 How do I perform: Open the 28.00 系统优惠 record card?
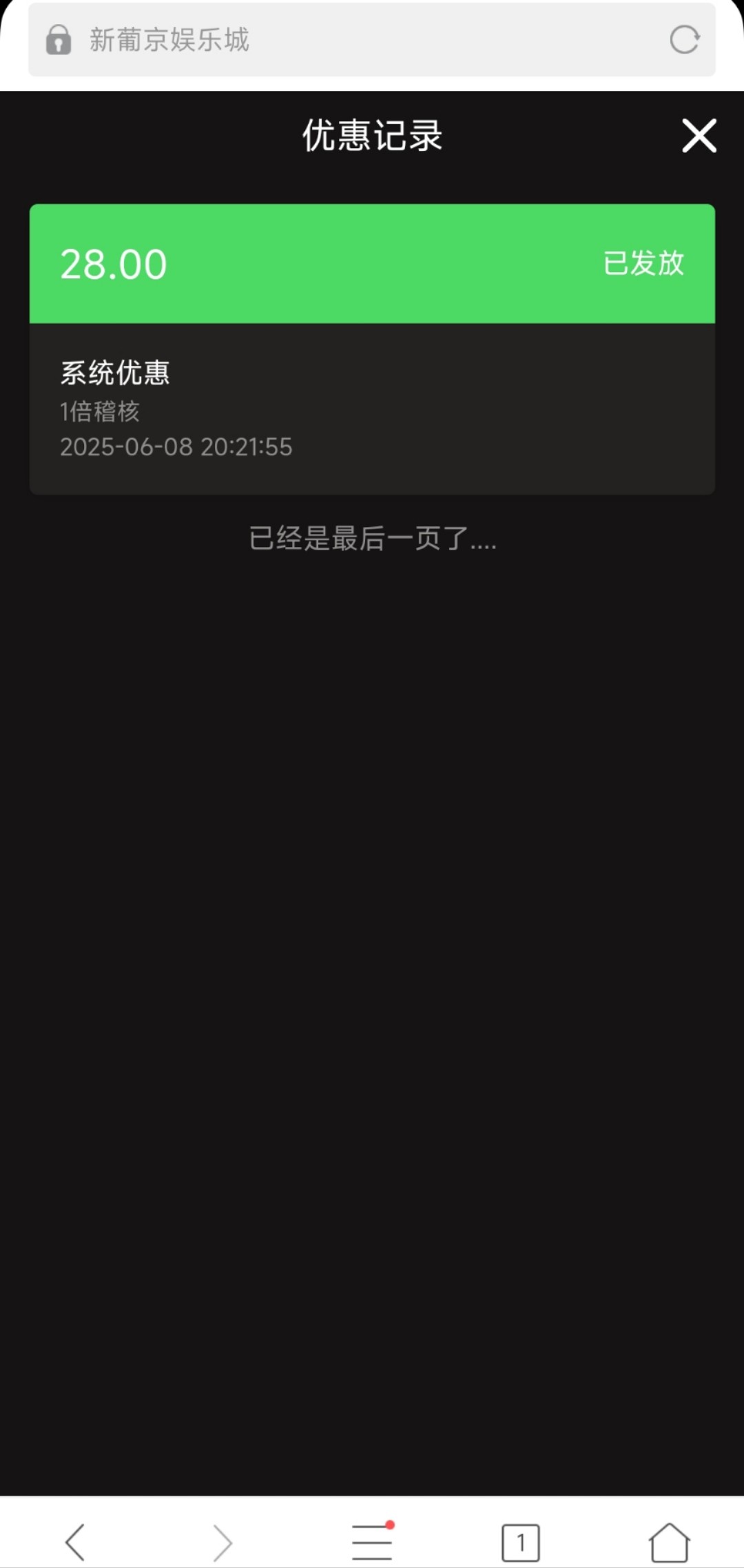pos(372,349)
